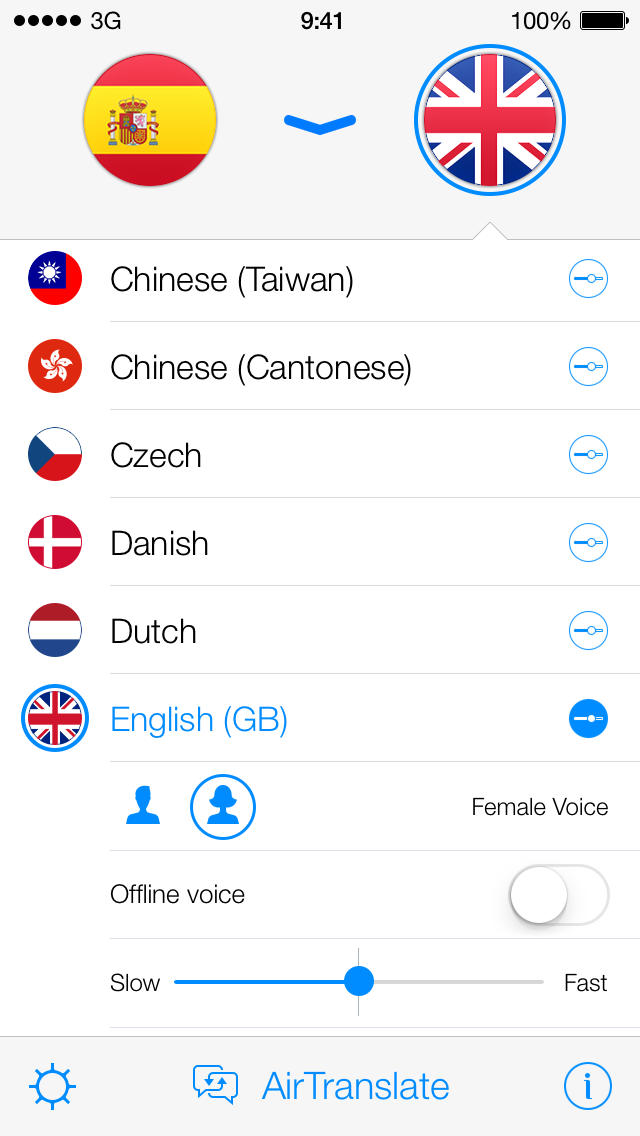Open voice settings for Chinese (Taiwan)

click(588, 279)
